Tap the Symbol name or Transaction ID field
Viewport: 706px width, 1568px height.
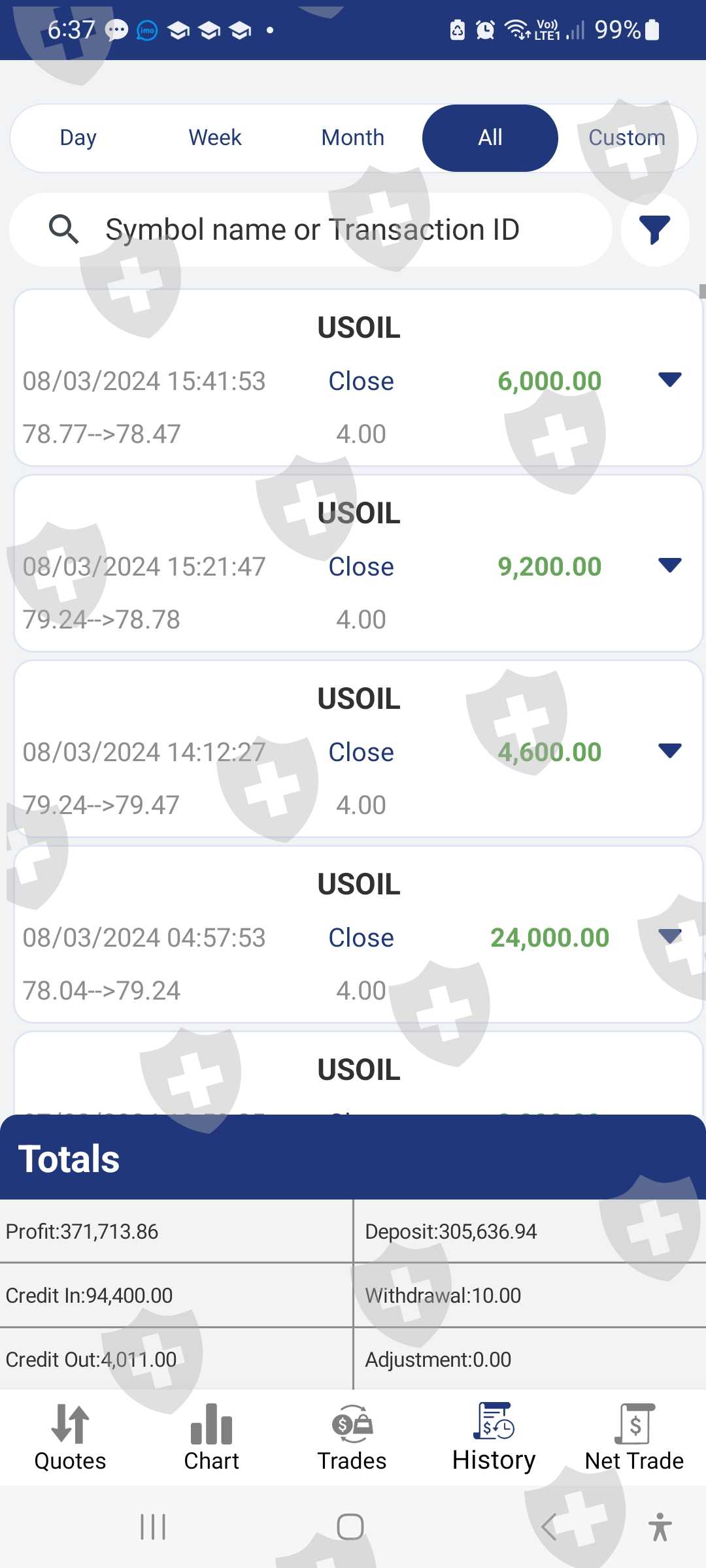coord(312,229)
